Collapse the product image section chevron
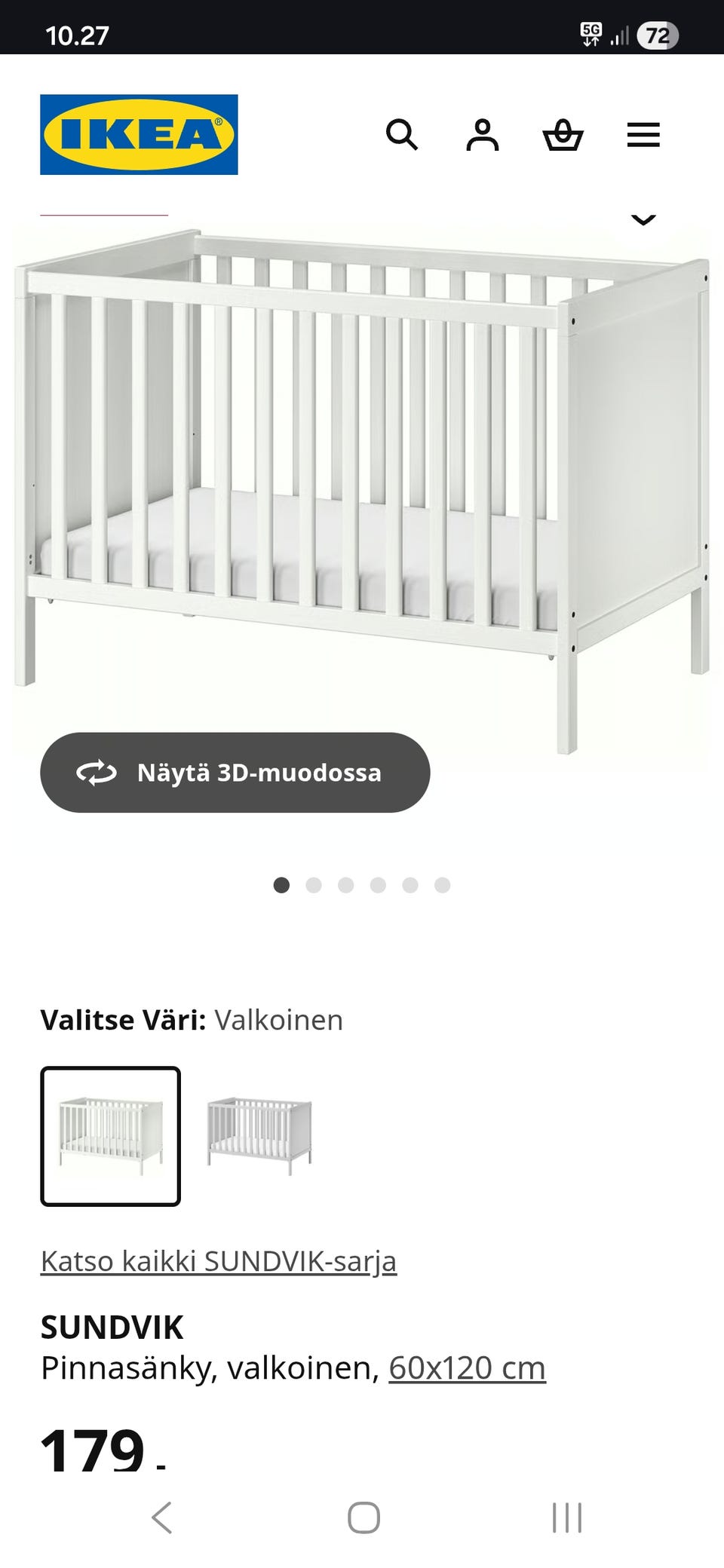The height and width of the screenshot is (1568, 724). tap(643, 219)
